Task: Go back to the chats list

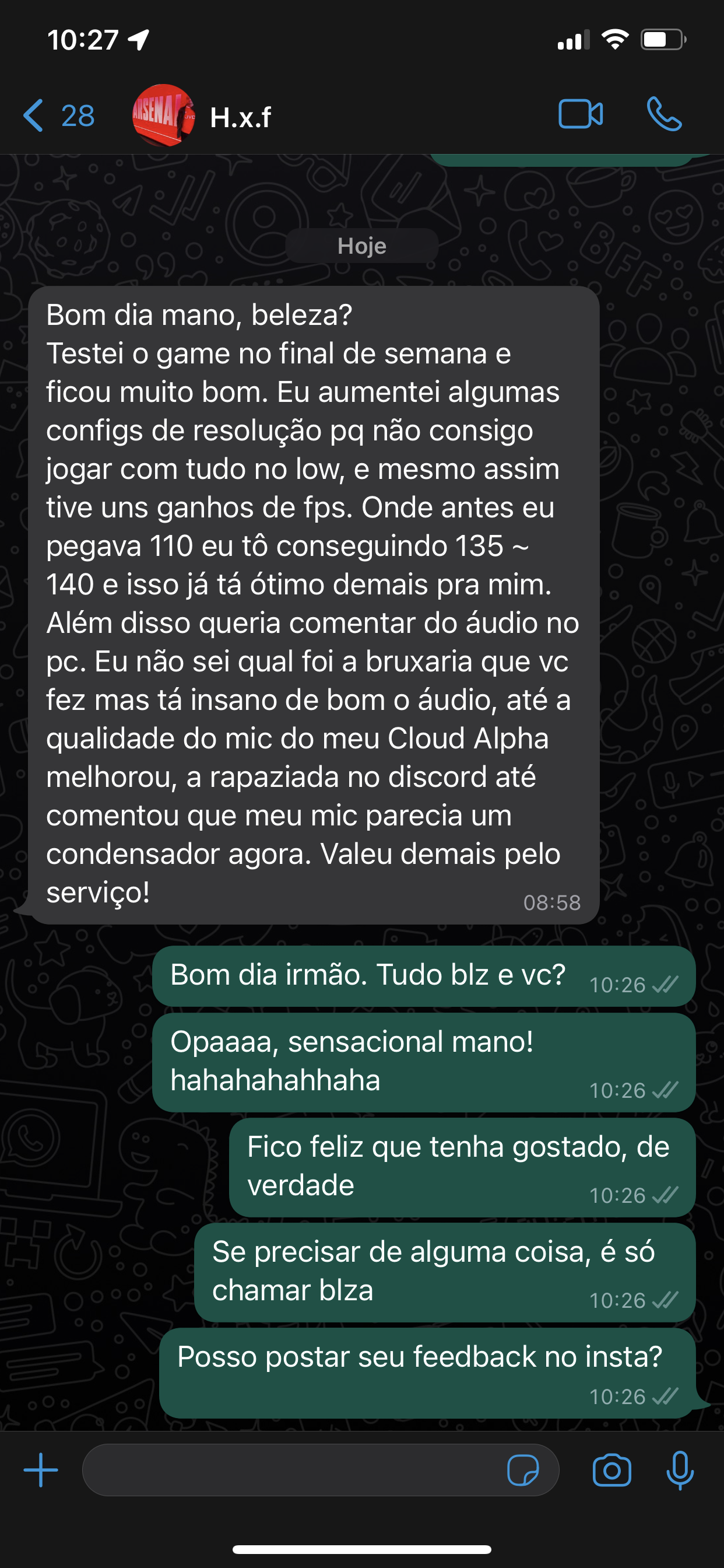Action: (33, 116)
